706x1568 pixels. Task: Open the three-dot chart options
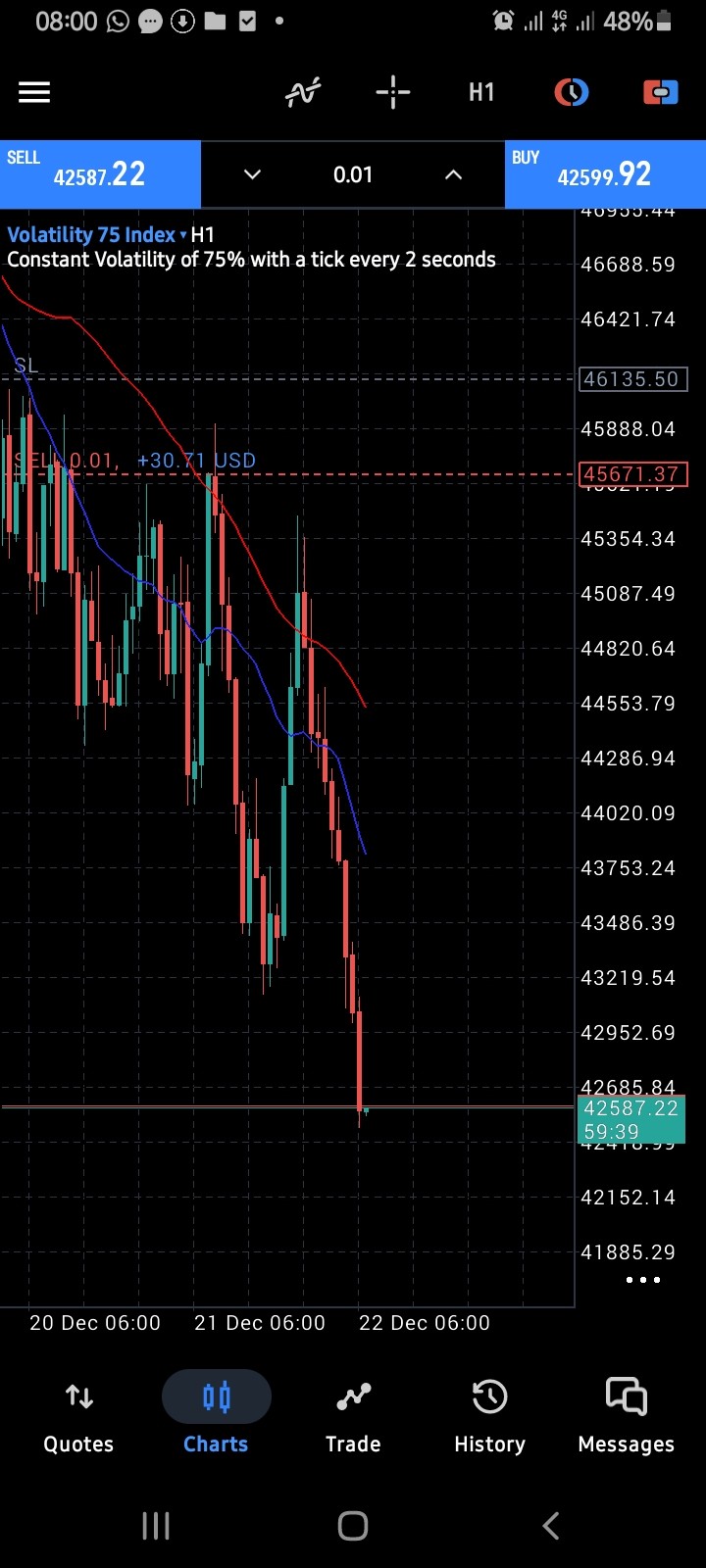(x=643, y=1280)
